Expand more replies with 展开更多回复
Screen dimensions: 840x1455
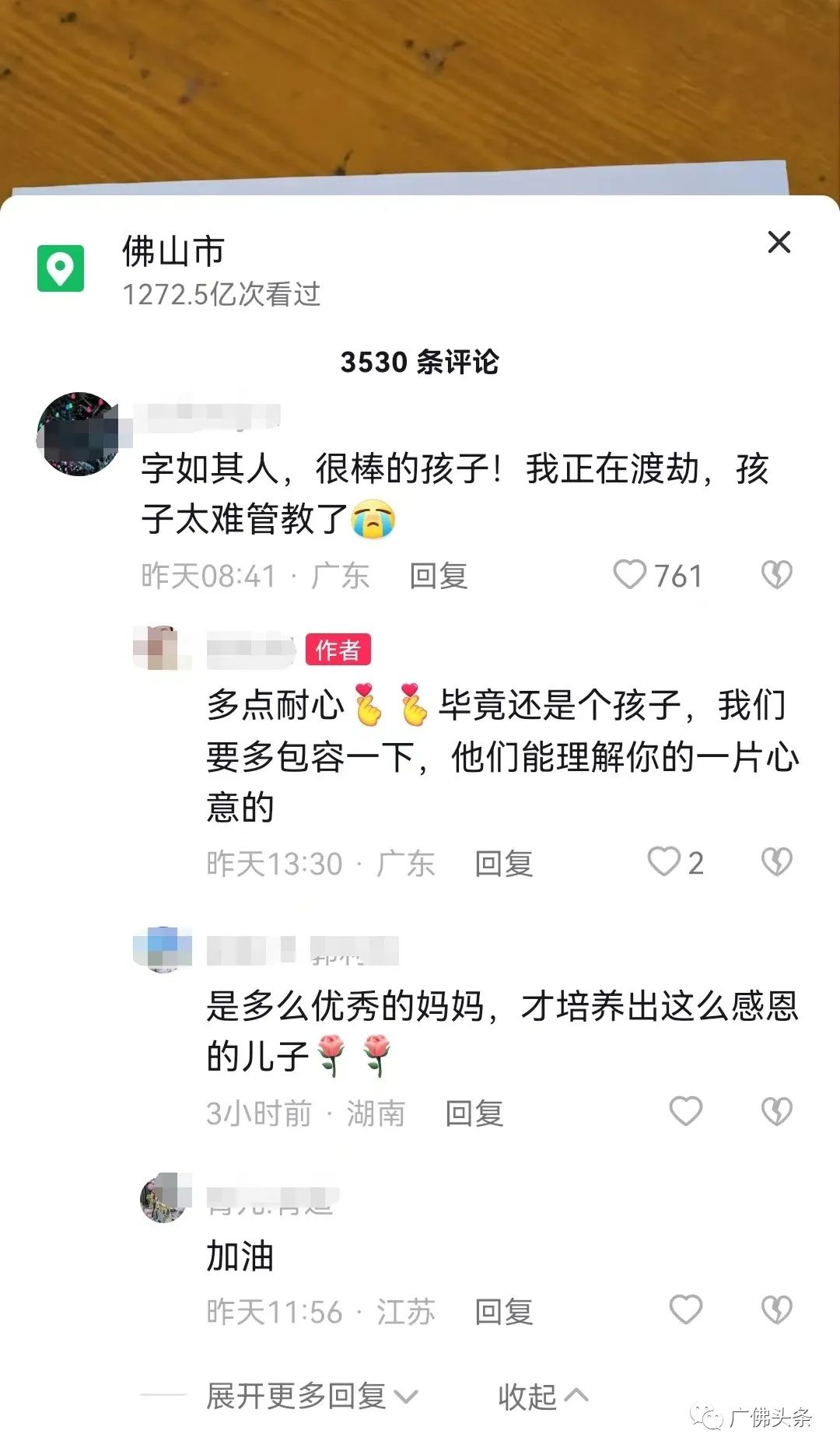point(311,1397)
